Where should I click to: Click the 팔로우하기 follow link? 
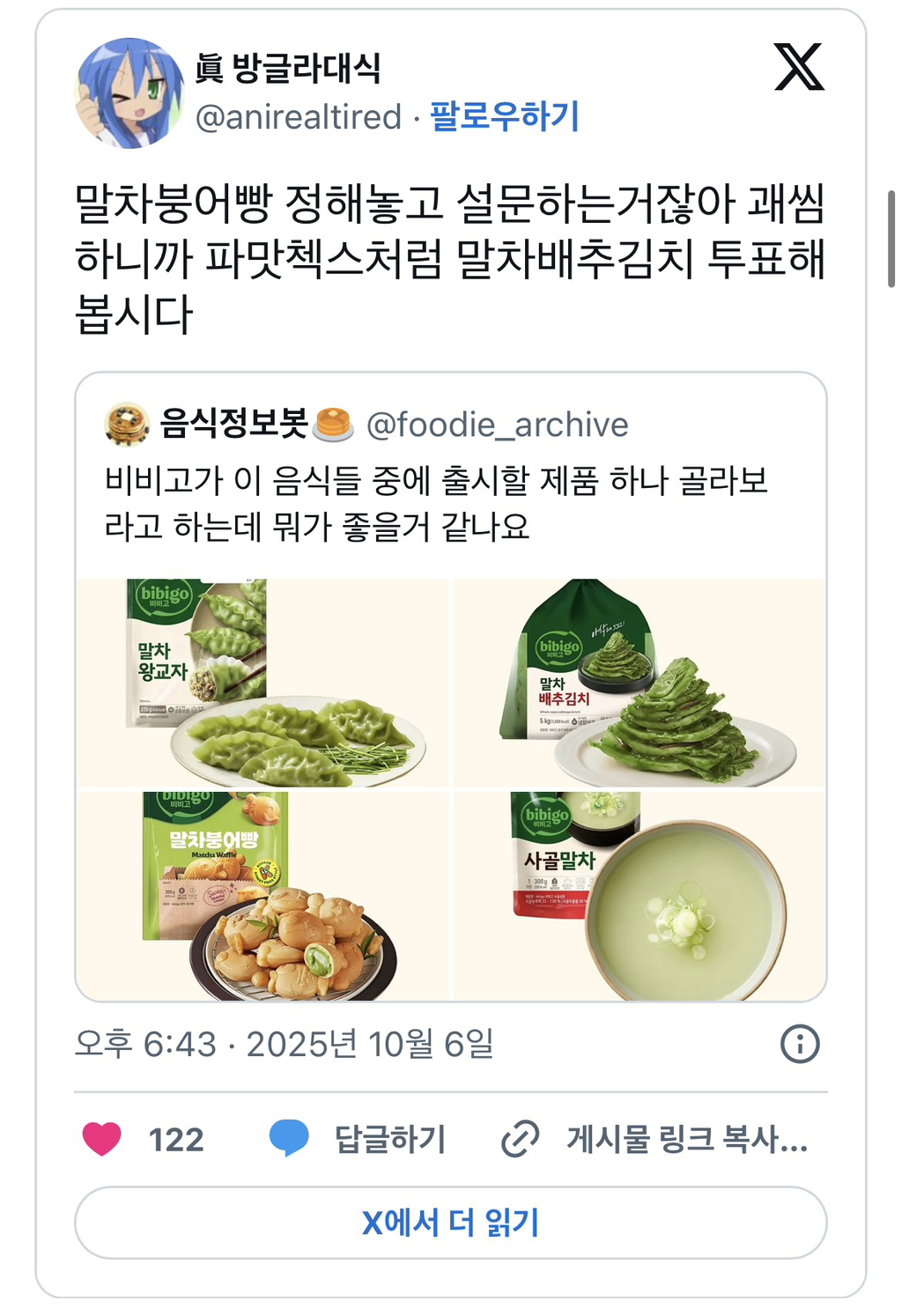pyautogui.click(x=505, y=117)
